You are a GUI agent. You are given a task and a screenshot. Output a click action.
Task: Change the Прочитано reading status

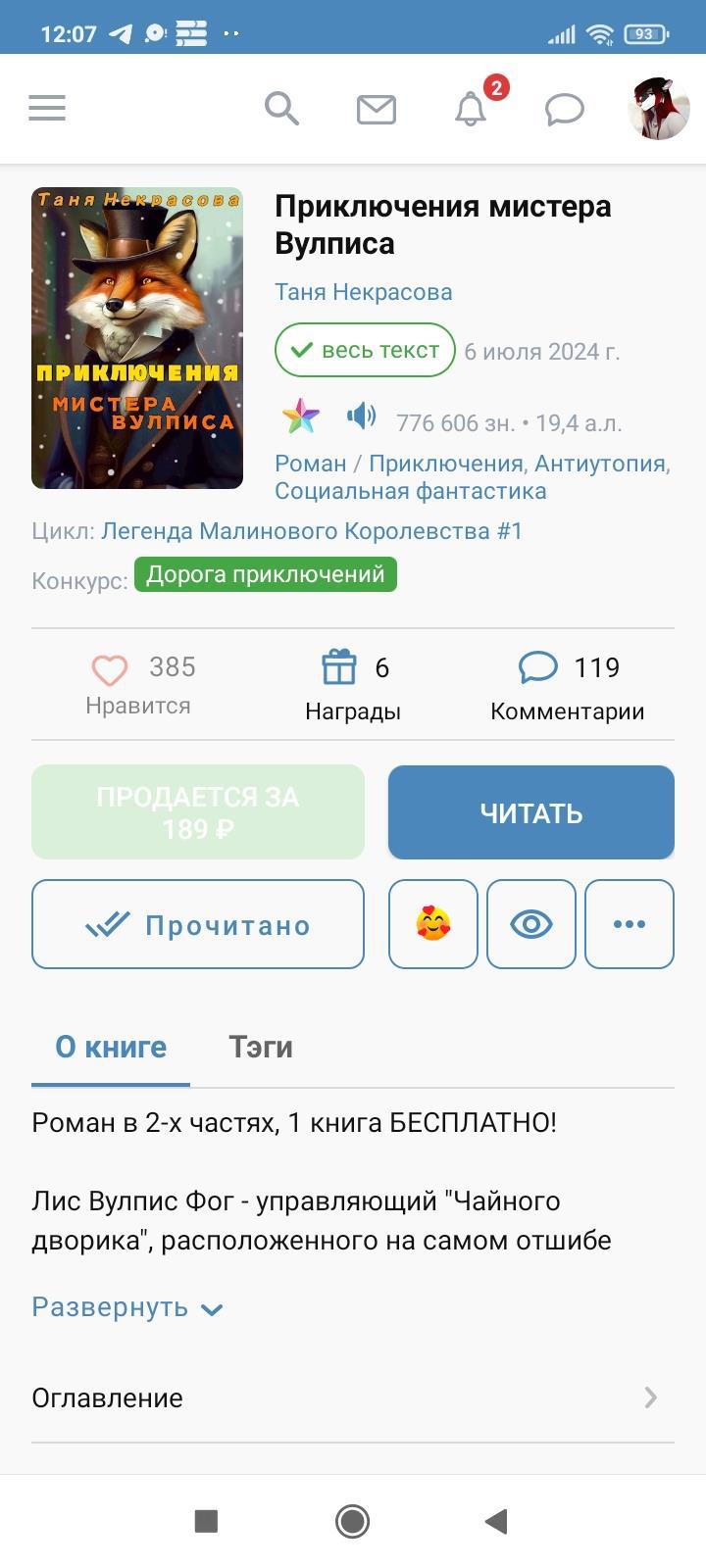coord(198,924)
